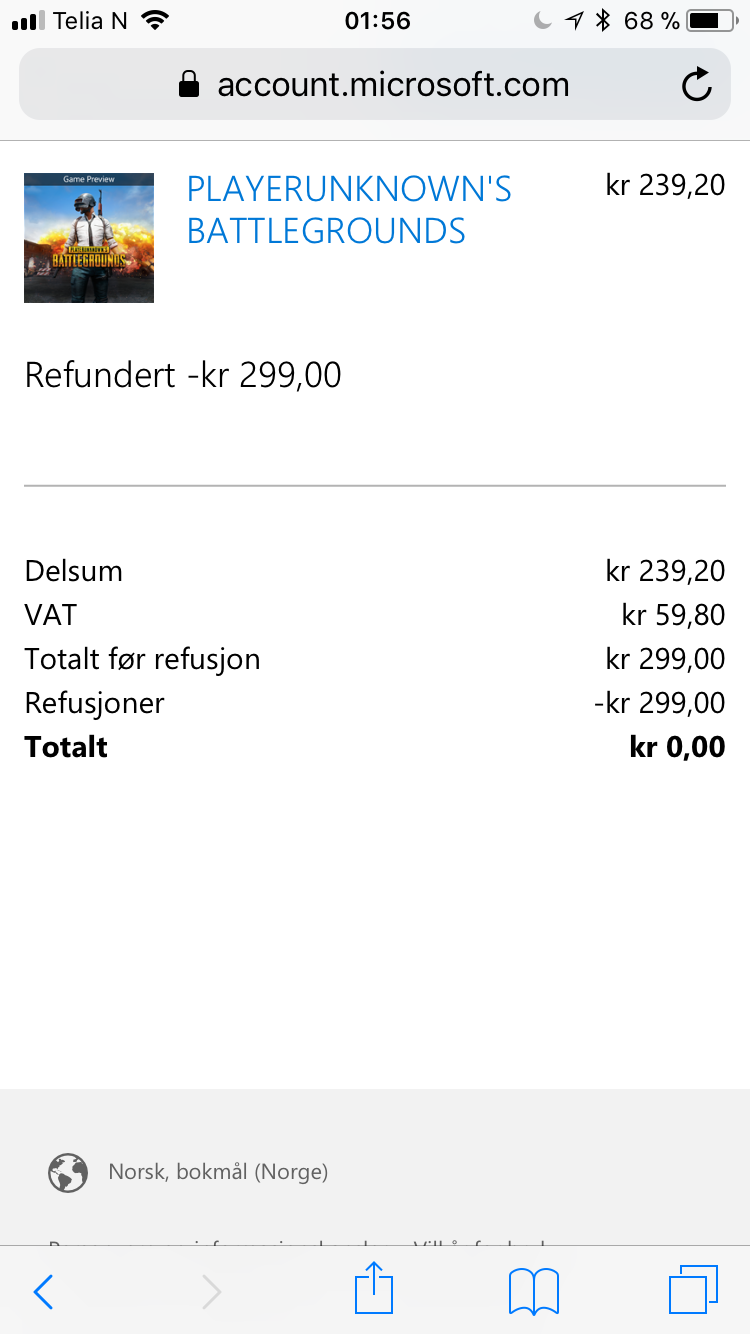
Task: Tap the PUBG game cover image
Action: (x=89, y=238)
